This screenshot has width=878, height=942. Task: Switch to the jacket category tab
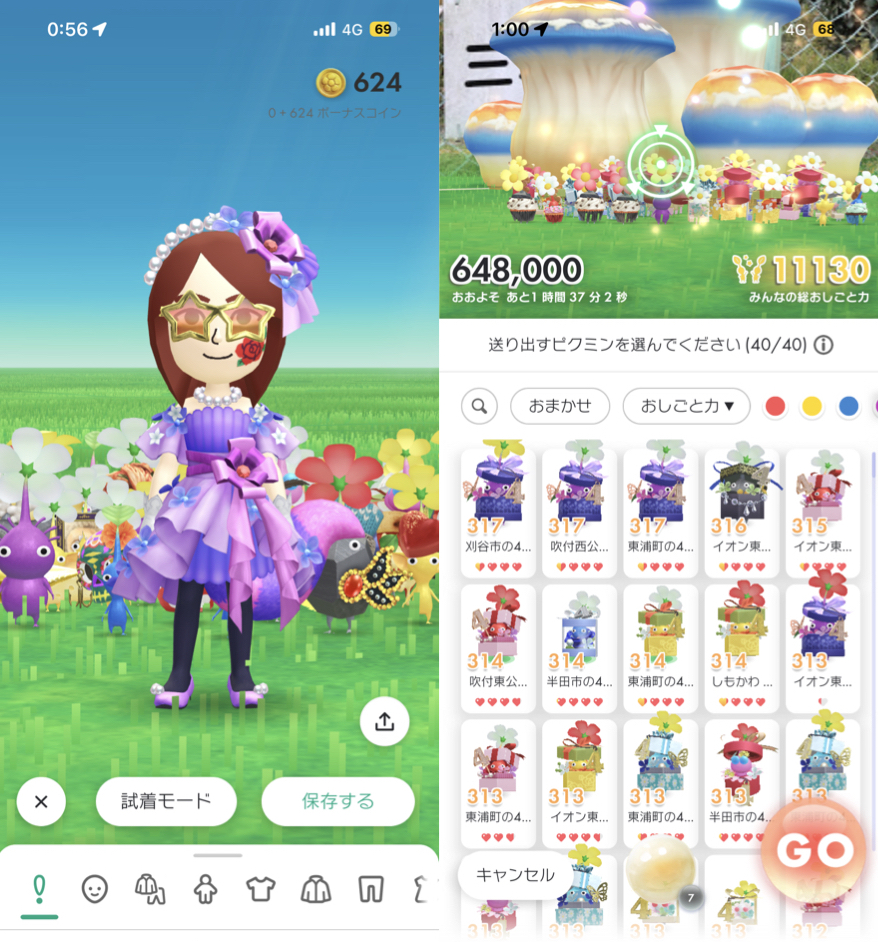pos(316,889)
